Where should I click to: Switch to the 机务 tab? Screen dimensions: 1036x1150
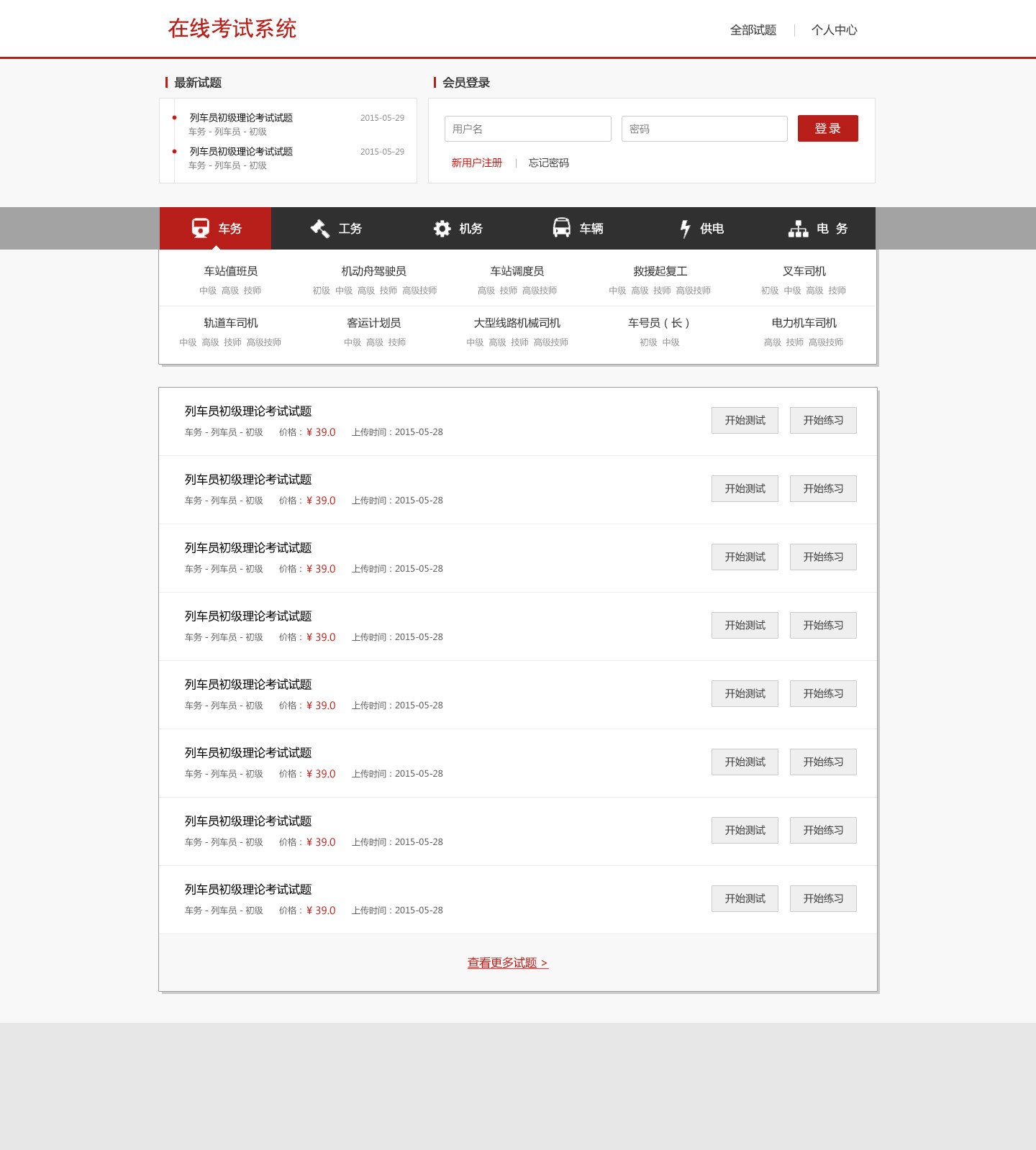tap(458, 229)
